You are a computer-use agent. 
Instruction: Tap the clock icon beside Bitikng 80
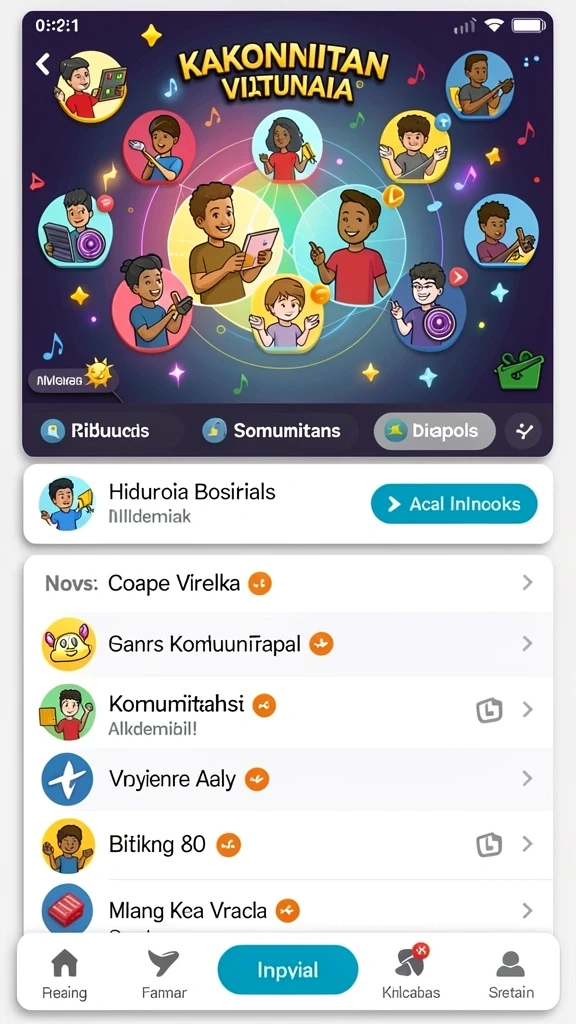[489, 844]
